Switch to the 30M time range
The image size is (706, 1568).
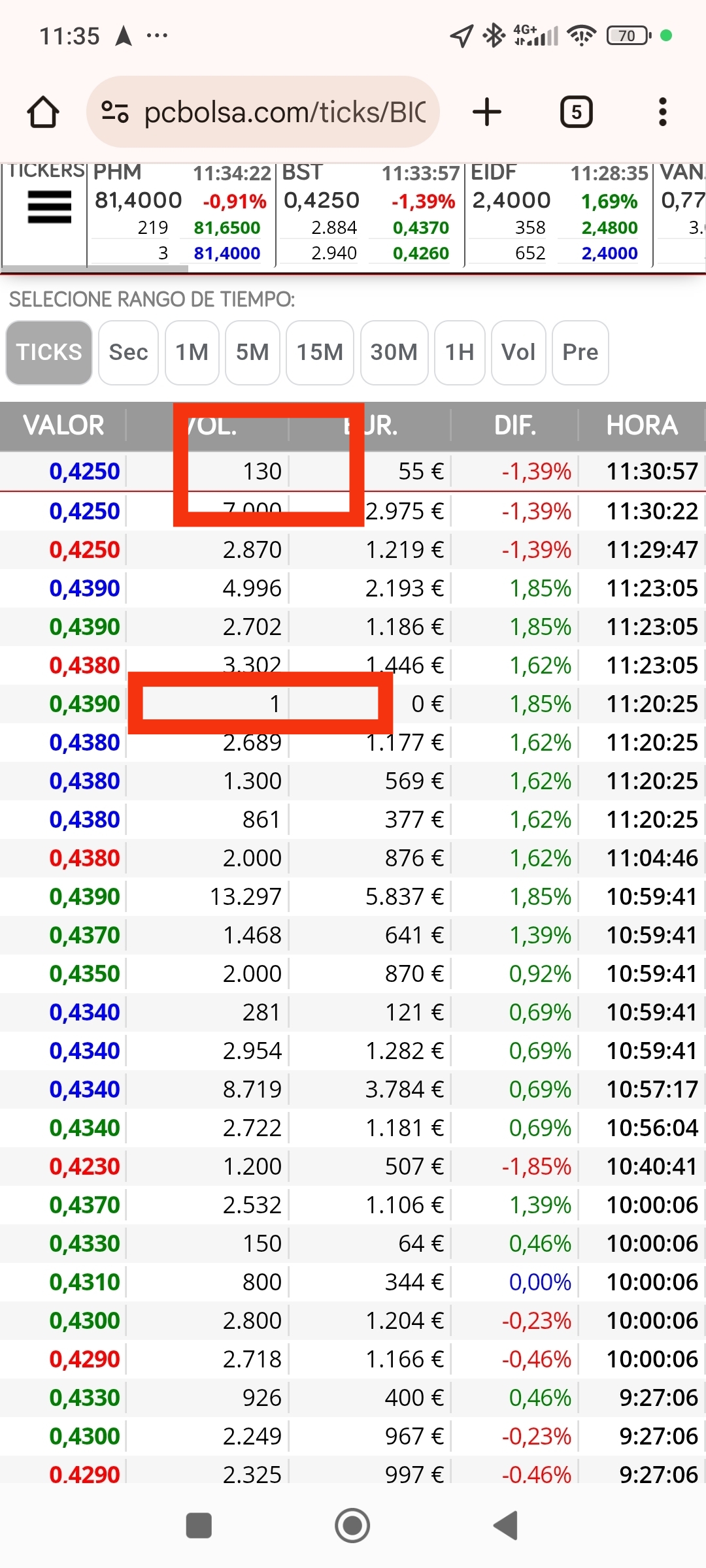point(394,353)
